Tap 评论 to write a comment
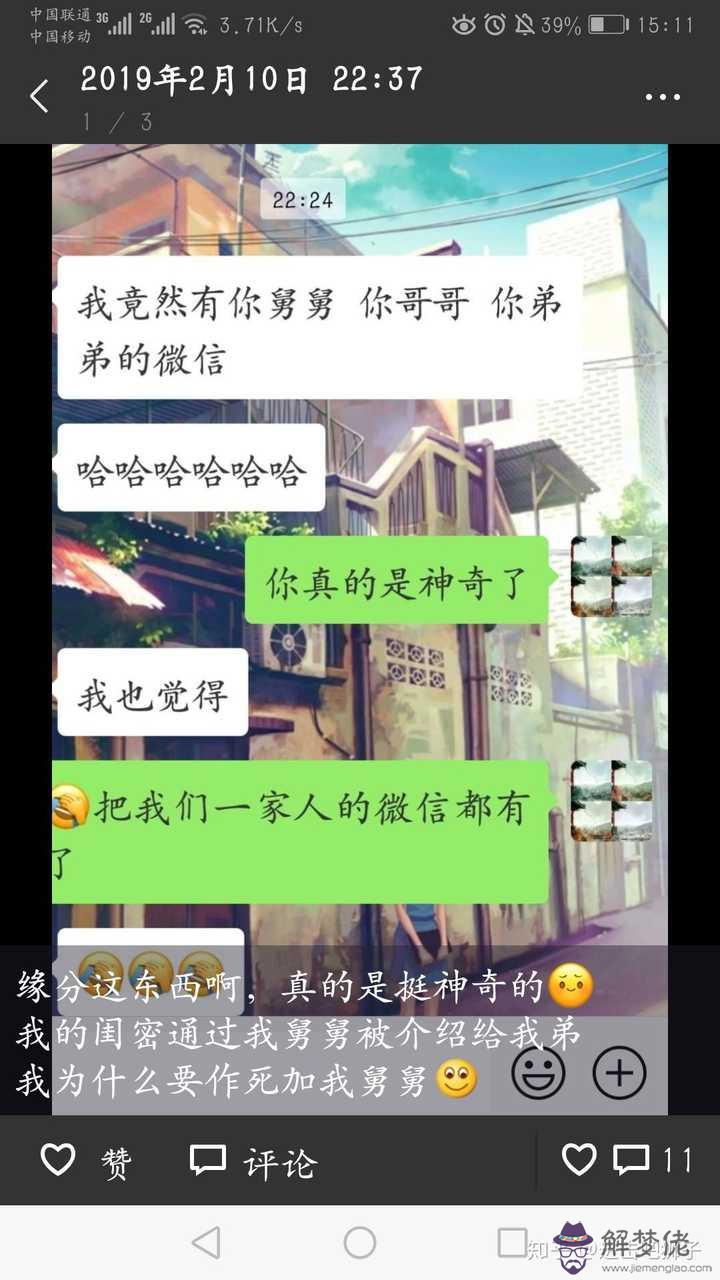This screenshot has width=720, height=1280. pos(253,1161)
